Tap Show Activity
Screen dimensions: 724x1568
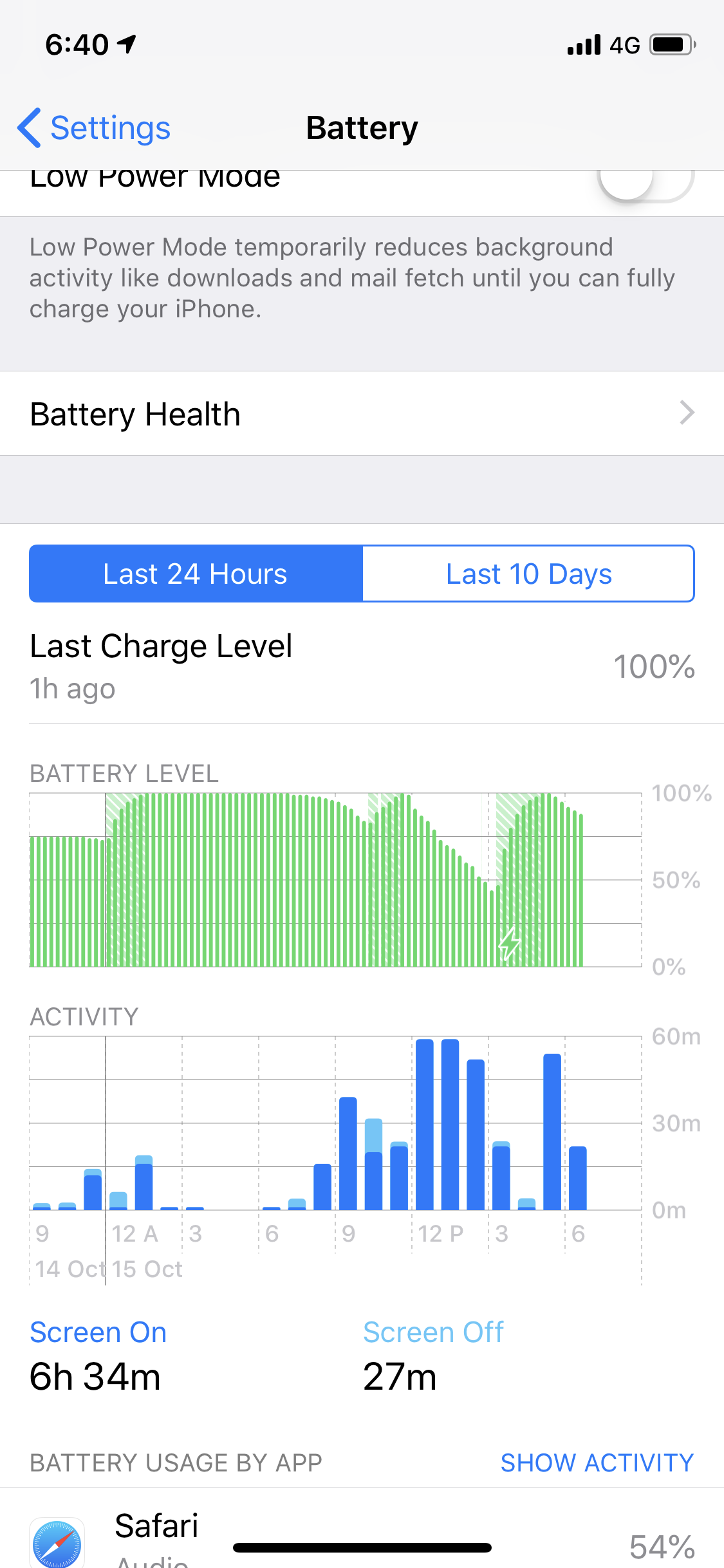597,1462
